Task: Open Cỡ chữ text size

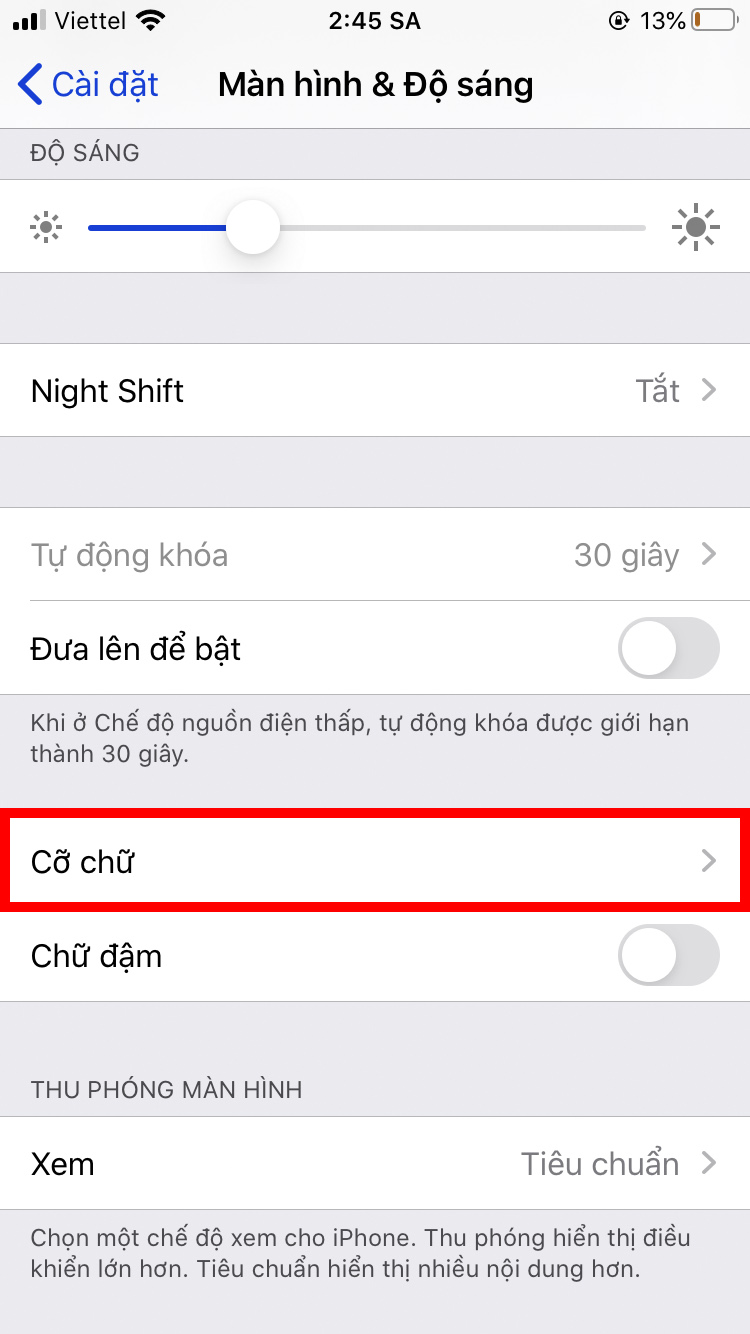Action: point(375,861)
